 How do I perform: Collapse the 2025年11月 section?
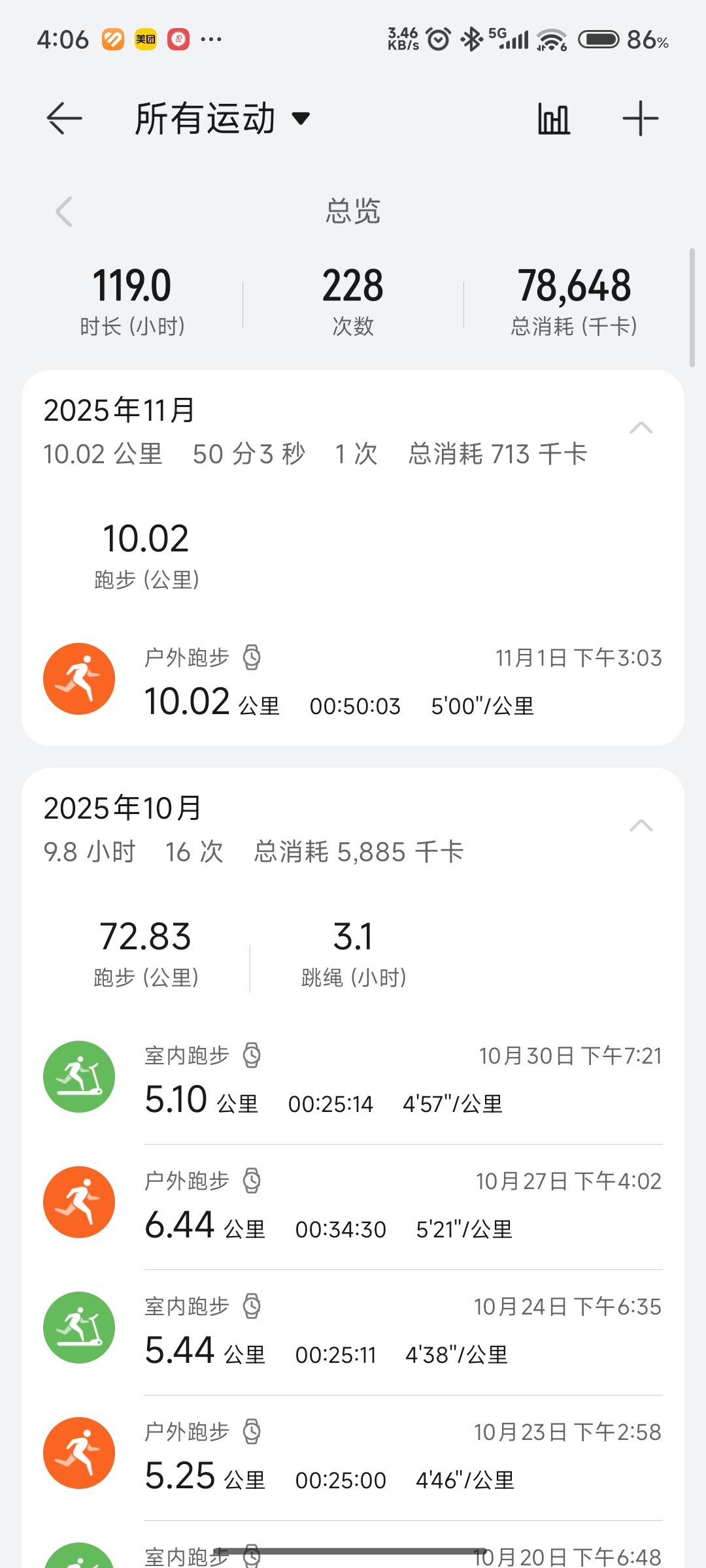[x=641, y=429]
